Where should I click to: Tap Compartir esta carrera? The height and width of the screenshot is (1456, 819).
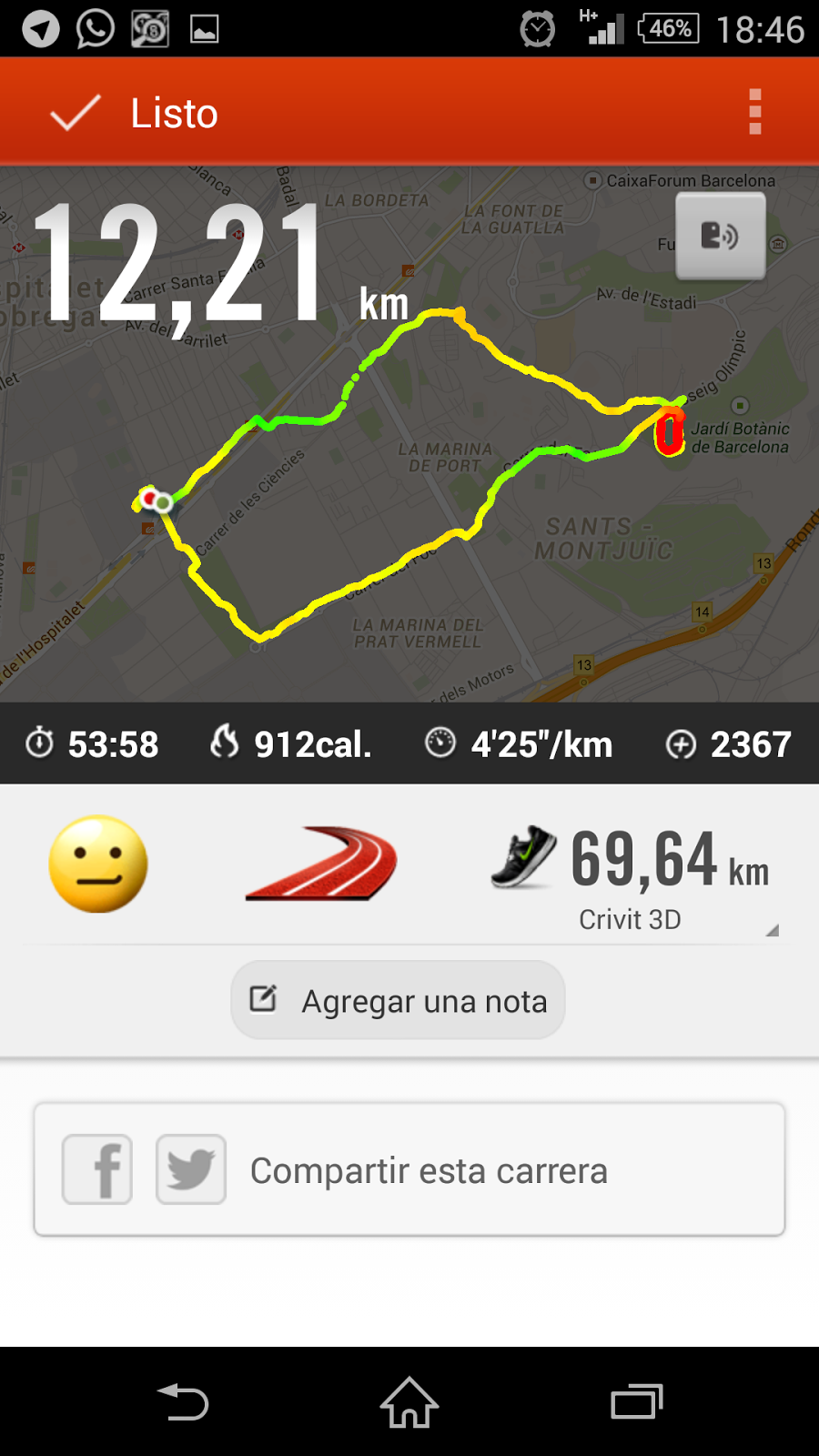pos(428,1171)
